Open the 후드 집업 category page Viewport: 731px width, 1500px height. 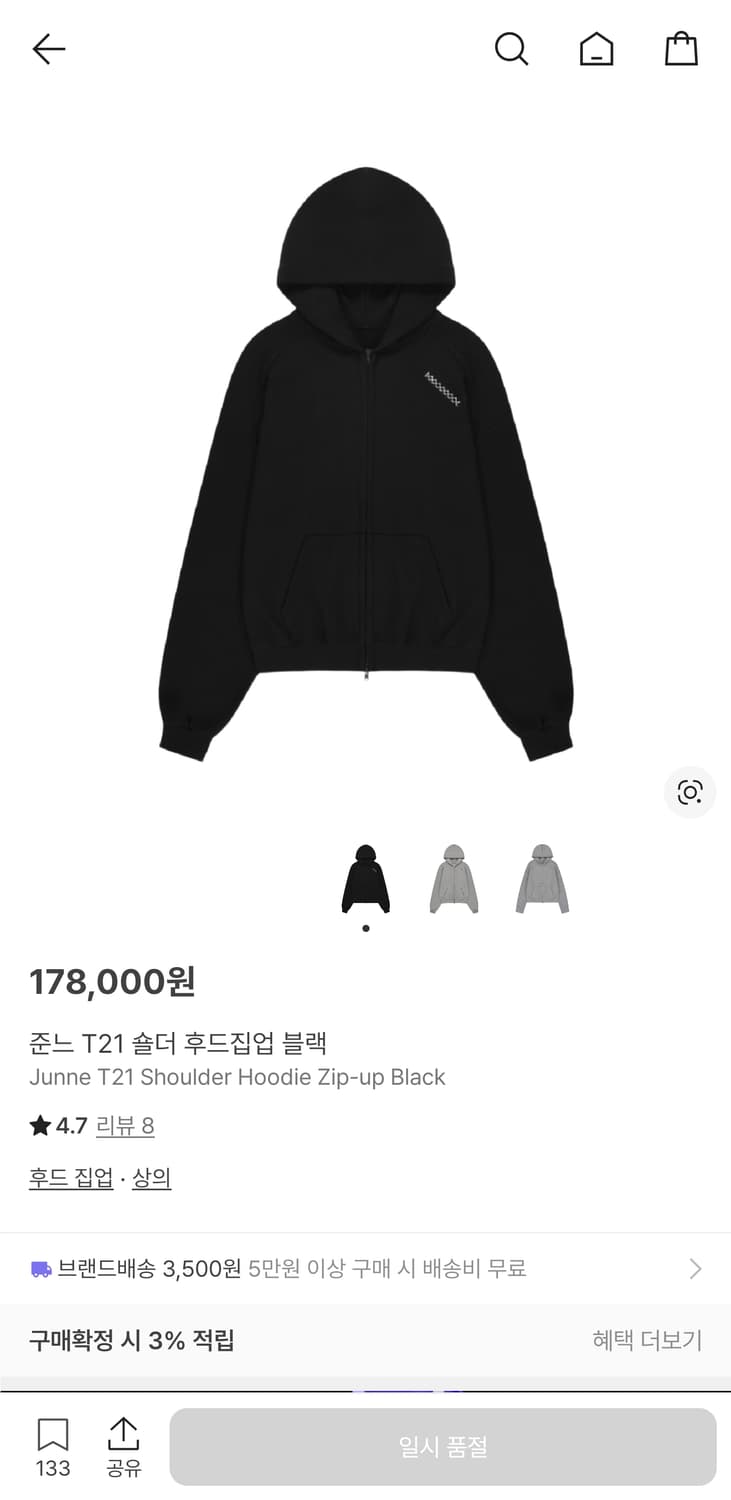(x=70, y=1178)
